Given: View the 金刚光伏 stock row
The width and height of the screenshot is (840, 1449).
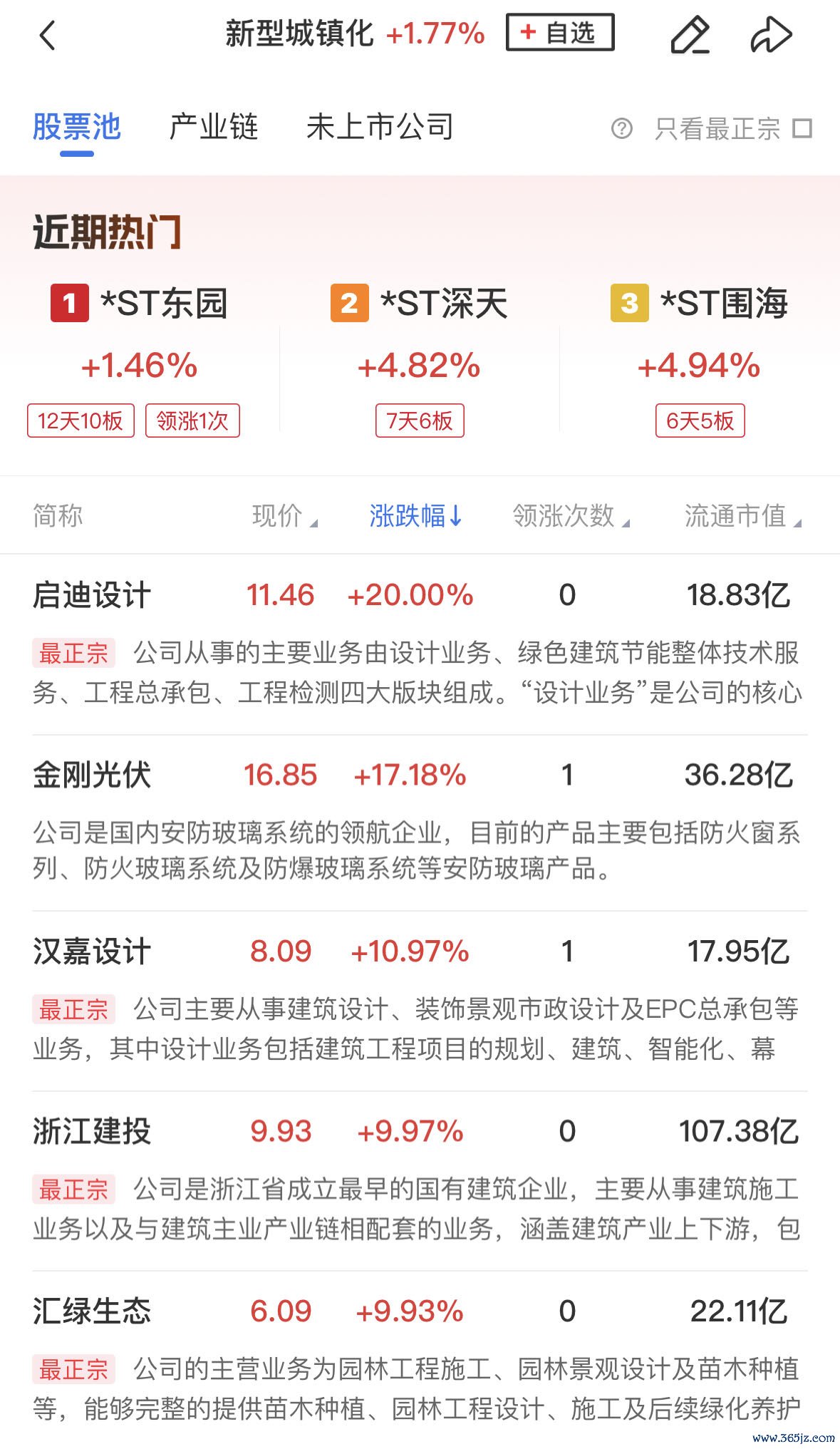Looking at the screenshot, I should point(92,775).
